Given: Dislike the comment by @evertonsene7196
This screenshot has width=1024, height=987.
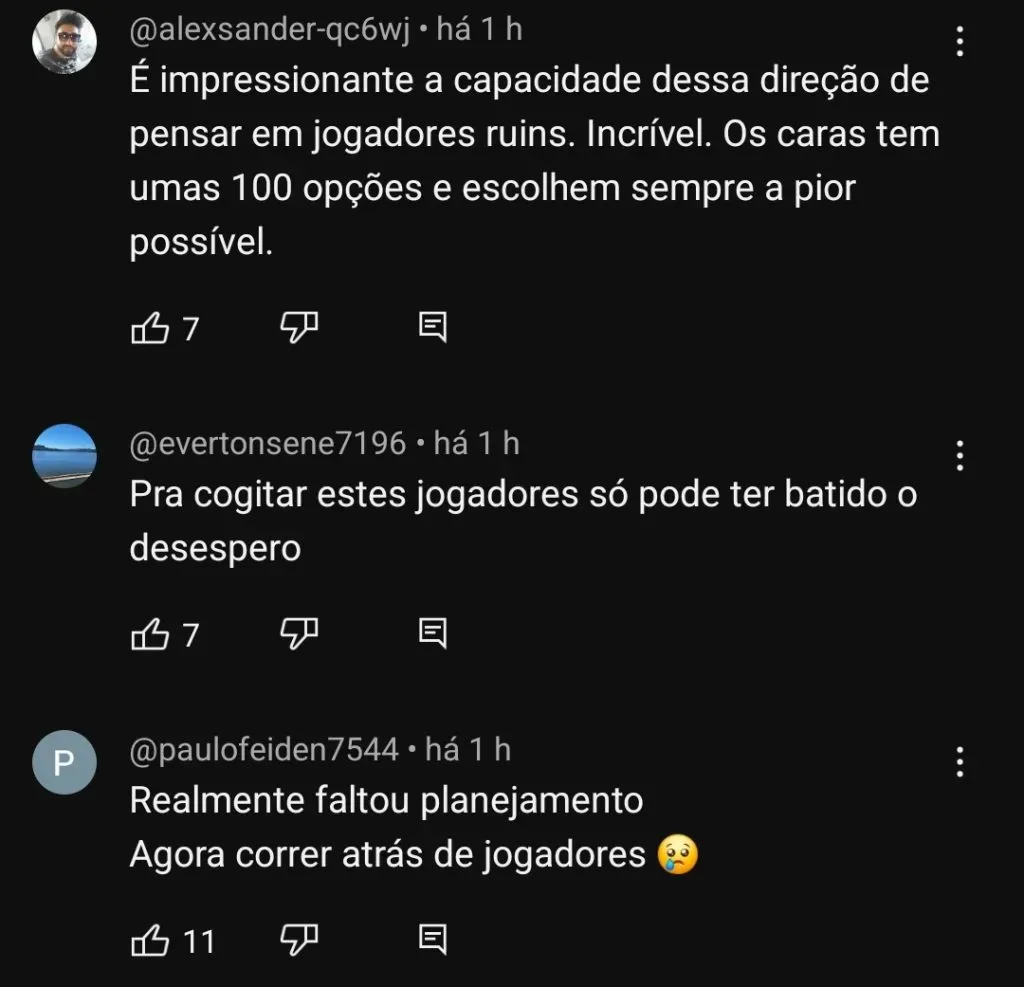Looking at the screenshot, I should pos(298,633).
